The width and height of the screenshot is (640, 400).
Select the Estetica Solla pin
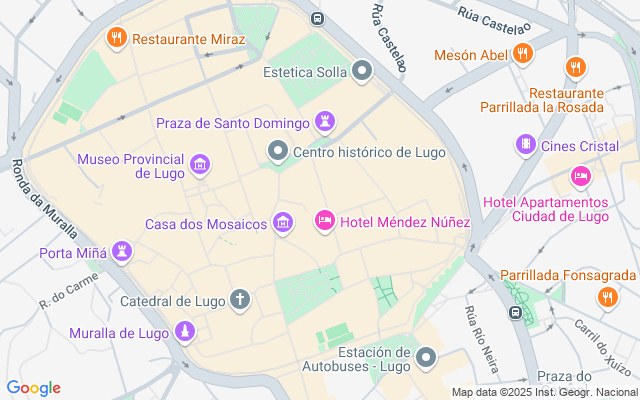tap(362, 71)
